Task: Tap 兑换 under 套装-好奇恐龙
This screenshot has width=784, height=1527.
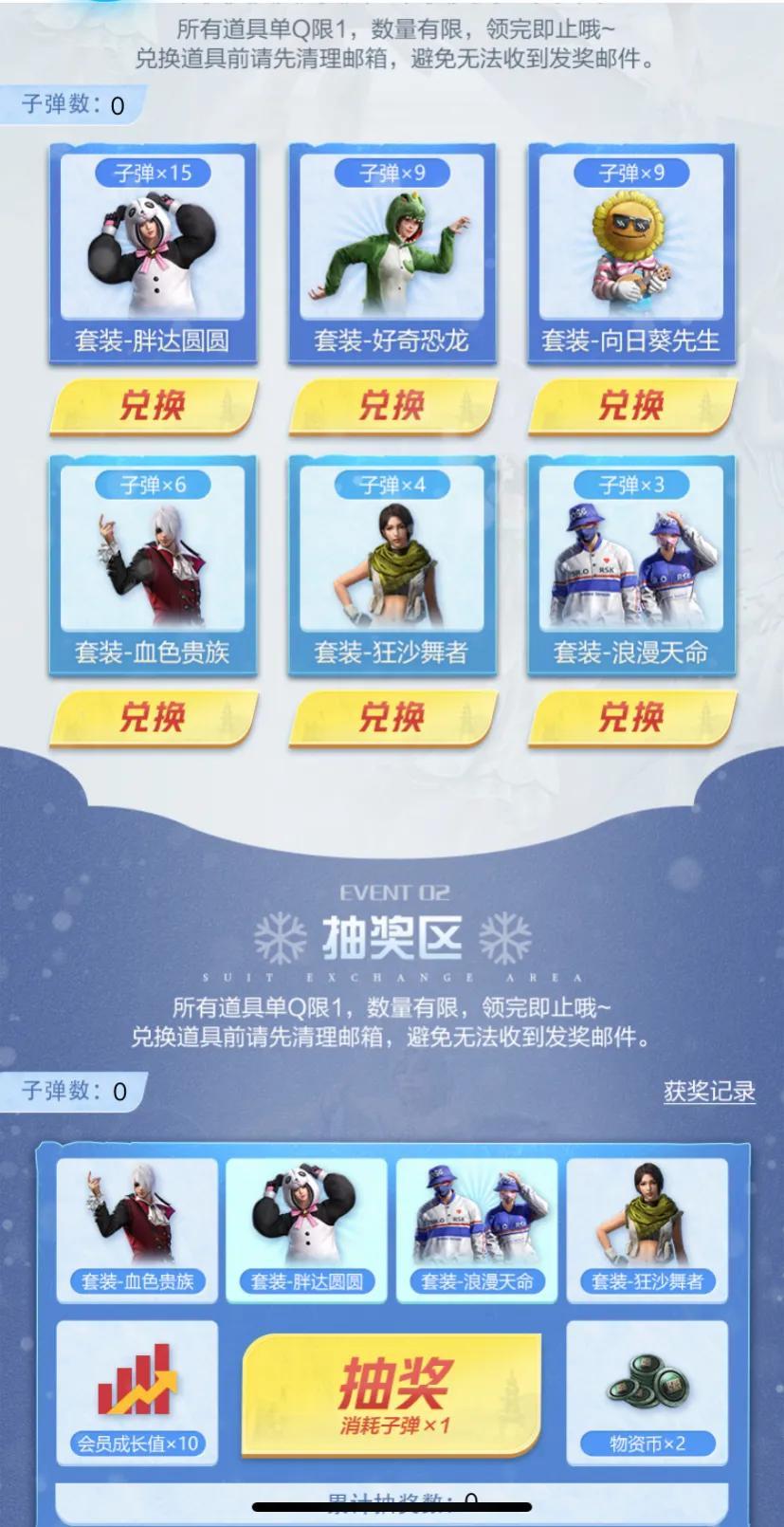Action: click(x=392, y=406)
